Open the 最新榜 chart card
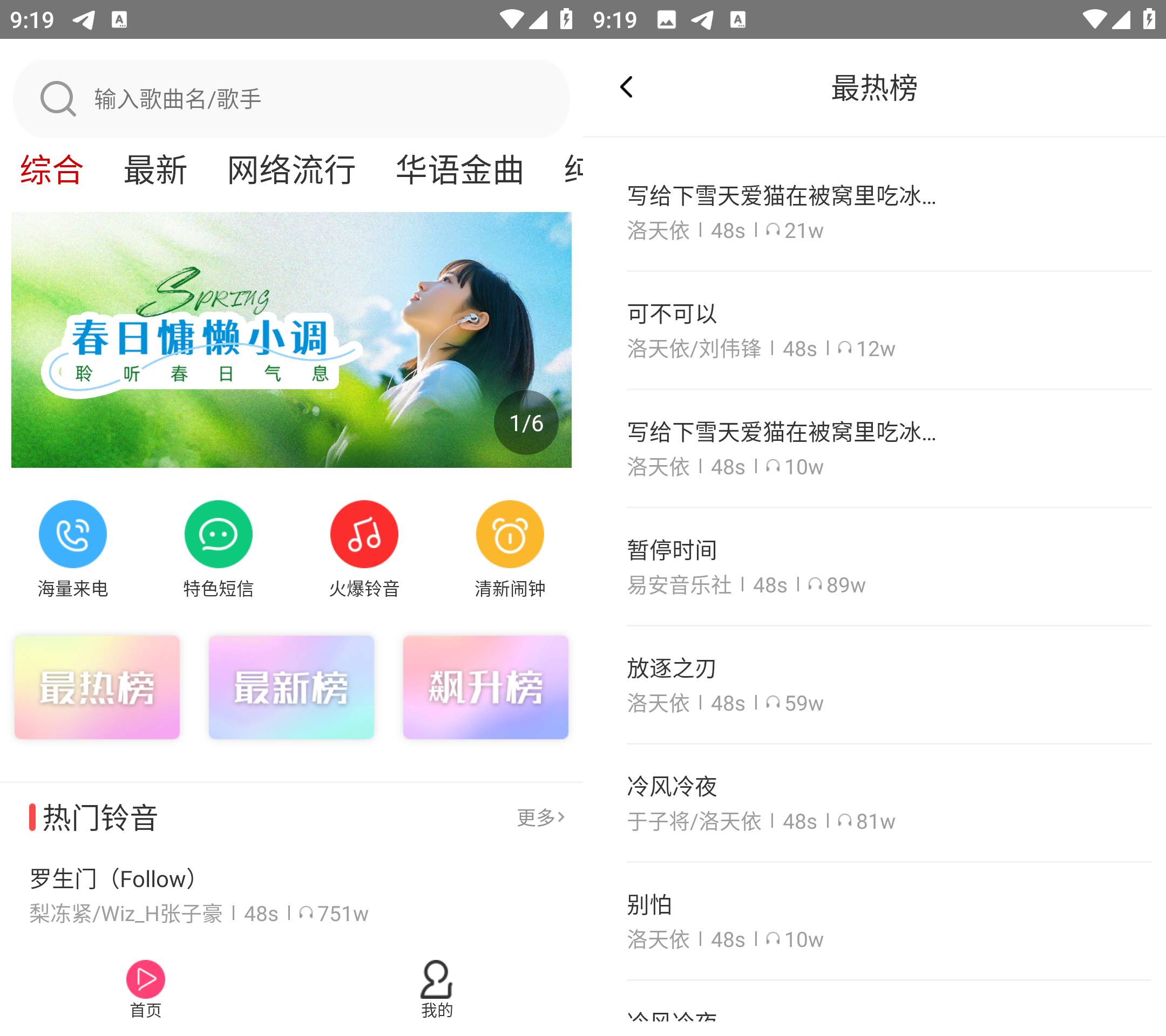Viewport: 1166px width, 1036px height. (291, 687)
